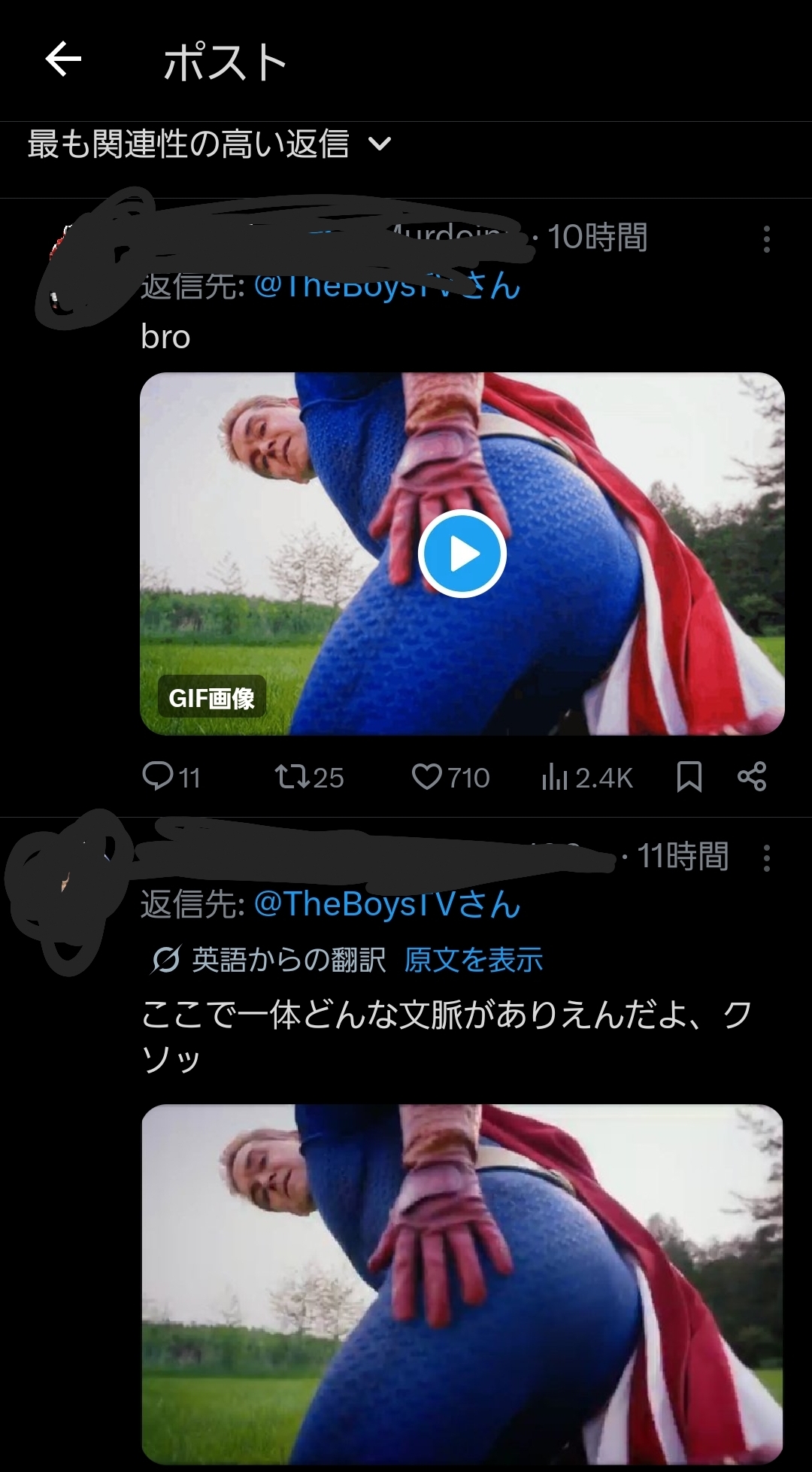This screenshot has width=812, height=1472.
Task: Open more options on the "bro" reply
Action: click(766, 239)
